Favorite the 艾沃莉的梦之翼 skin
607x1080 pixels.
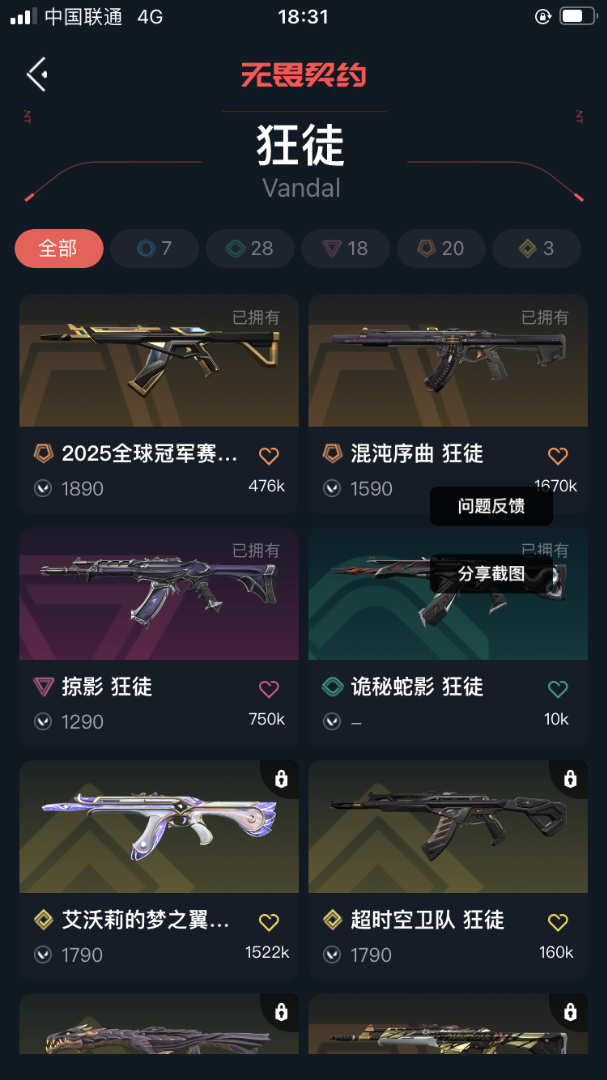pyautogui.click(x=268, y=922)
